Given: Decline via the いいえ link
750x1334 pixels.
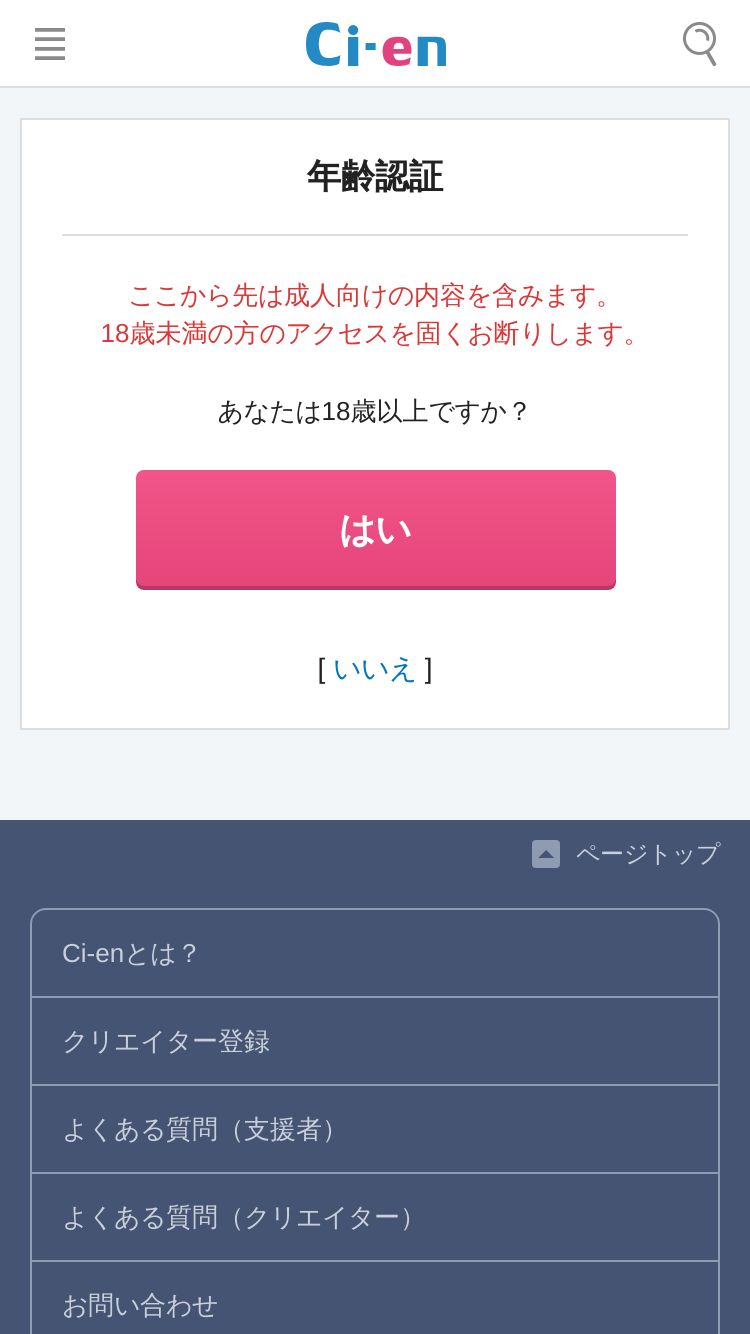Looking at the screenshot, I should click(374, 669).
